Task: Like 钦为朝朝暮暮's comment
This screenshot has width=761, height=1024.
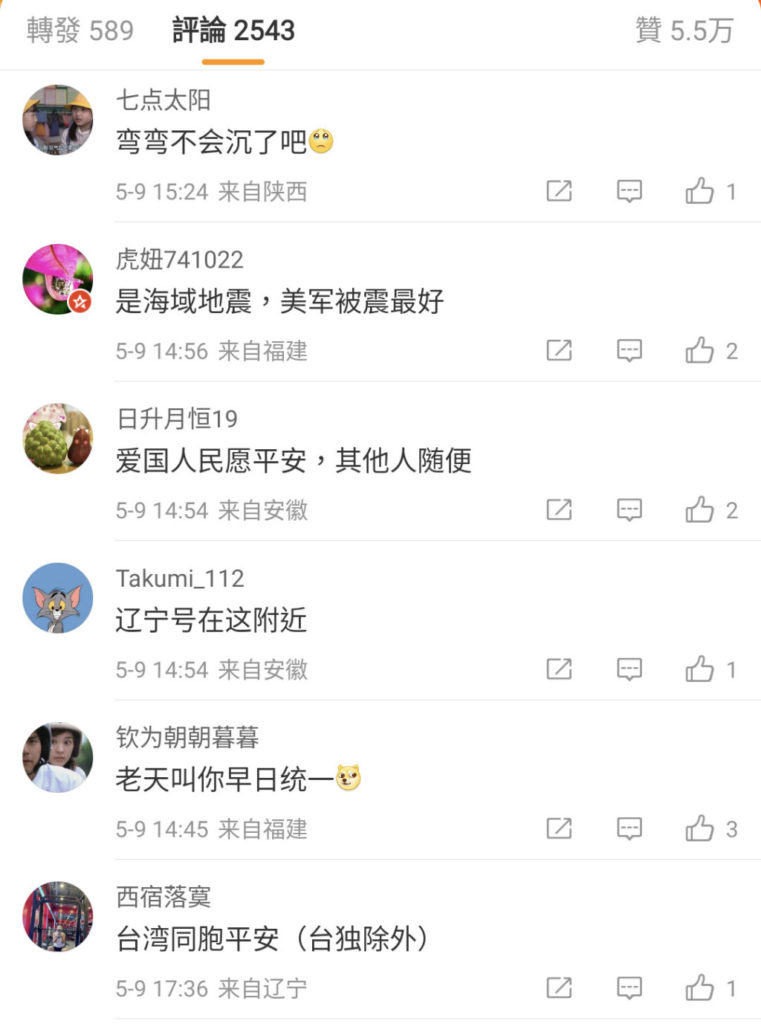Action: (x=700, y=829)
